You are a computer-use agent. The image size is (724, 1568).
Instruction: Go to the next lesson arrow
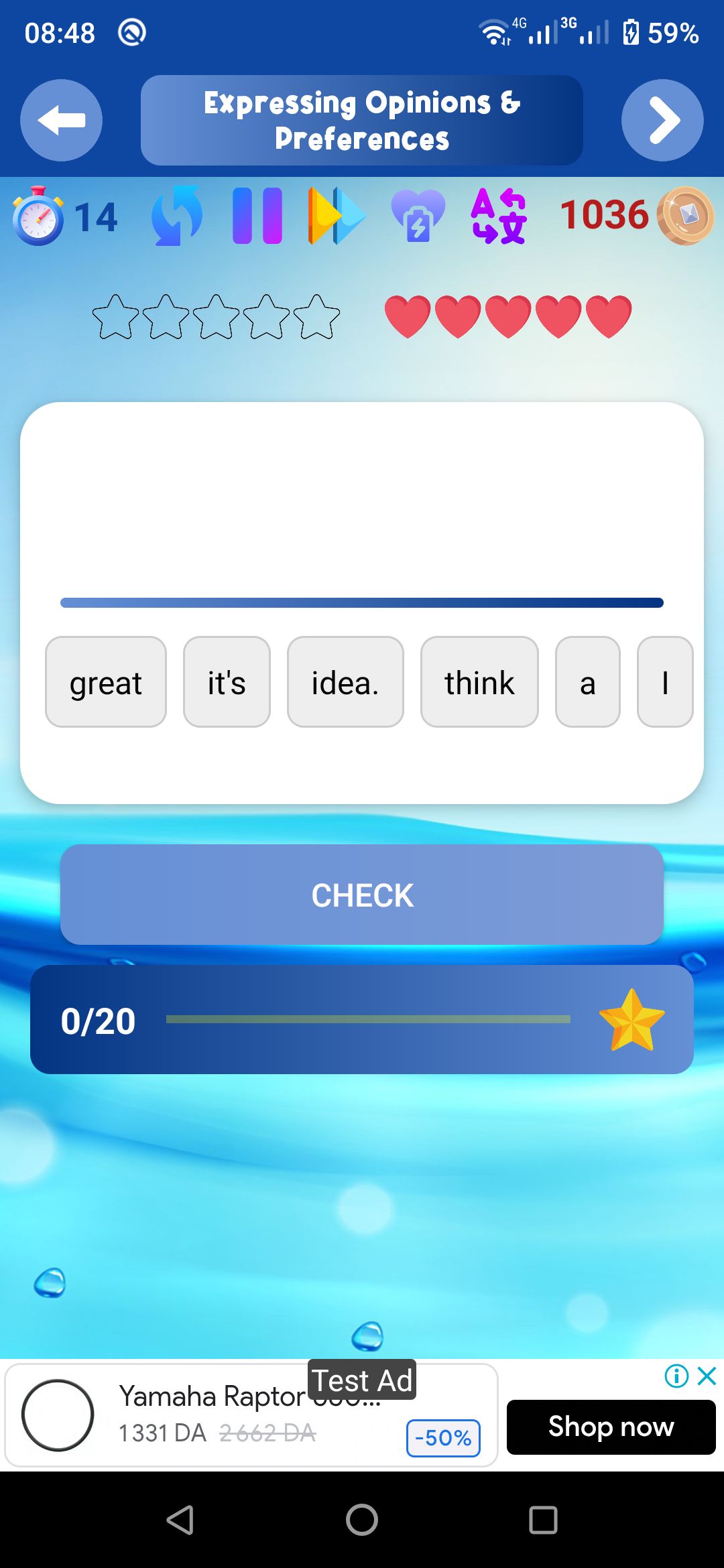(662, 120)
